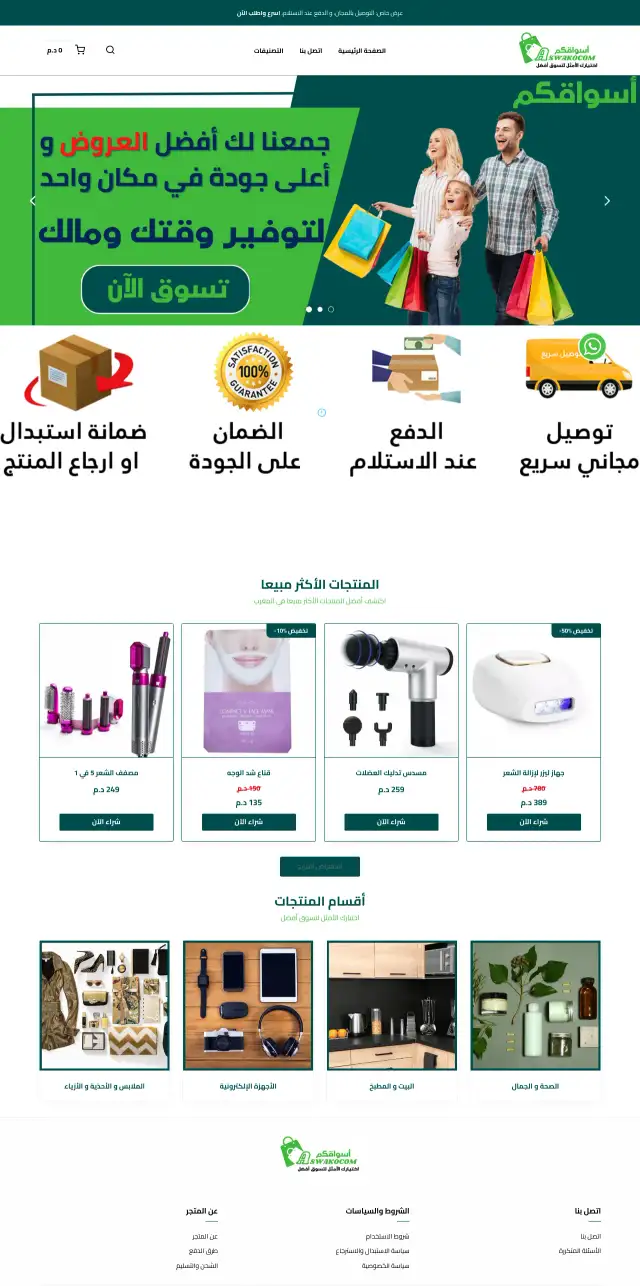The image size is (640, 1286).
Task: Open طرق الدفع footer link
Action: 203,1250
